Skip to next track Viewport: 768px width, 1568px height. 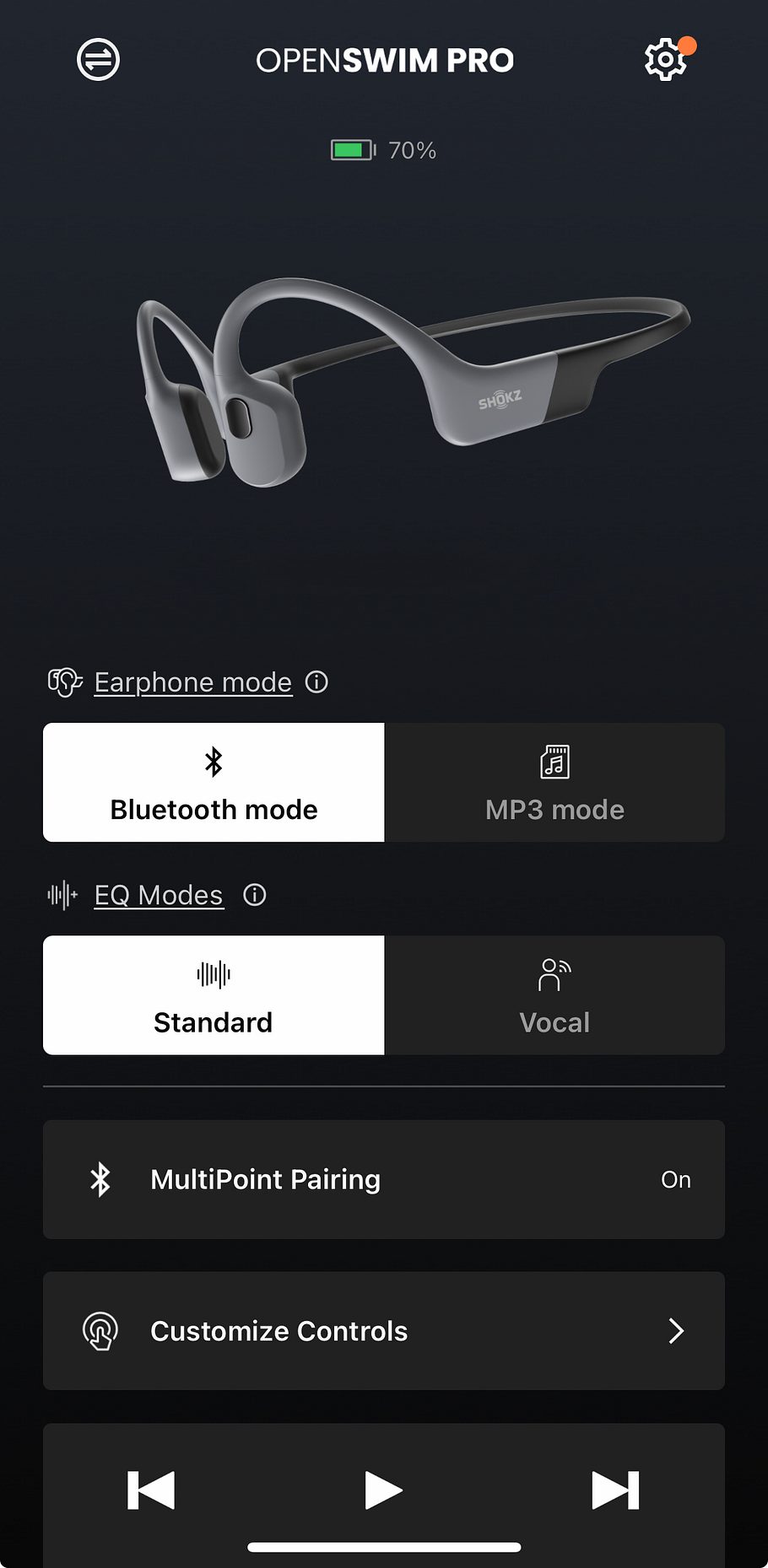point(615,1490)
